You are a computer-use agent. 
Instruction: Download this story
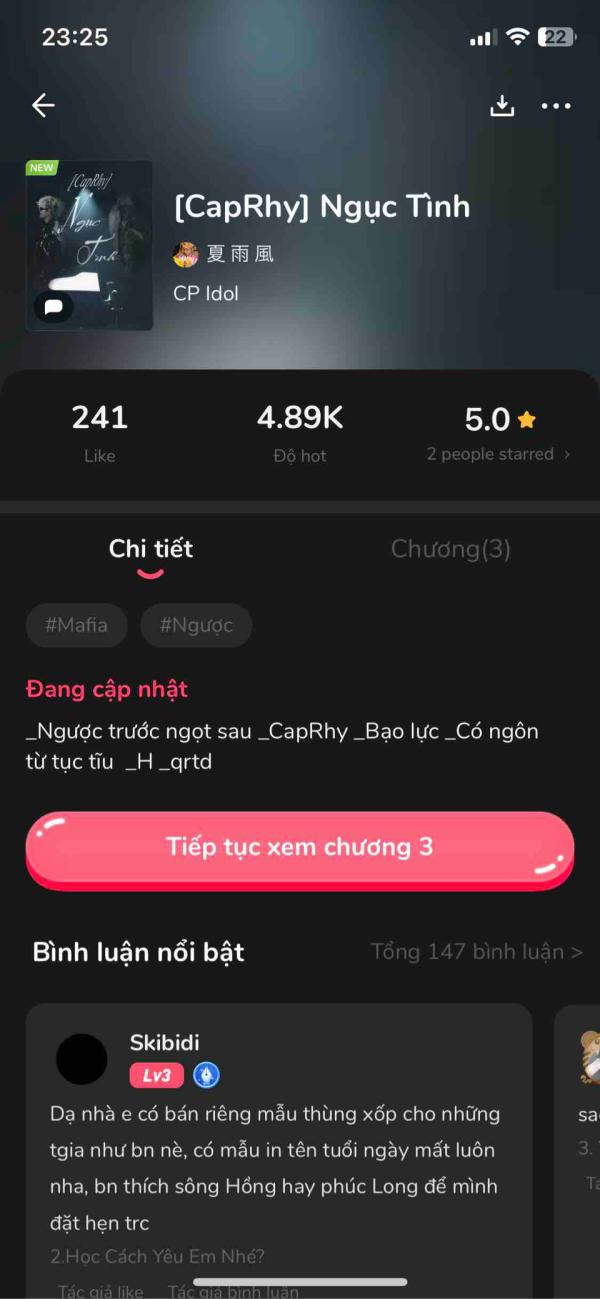(x=501, y=106)
